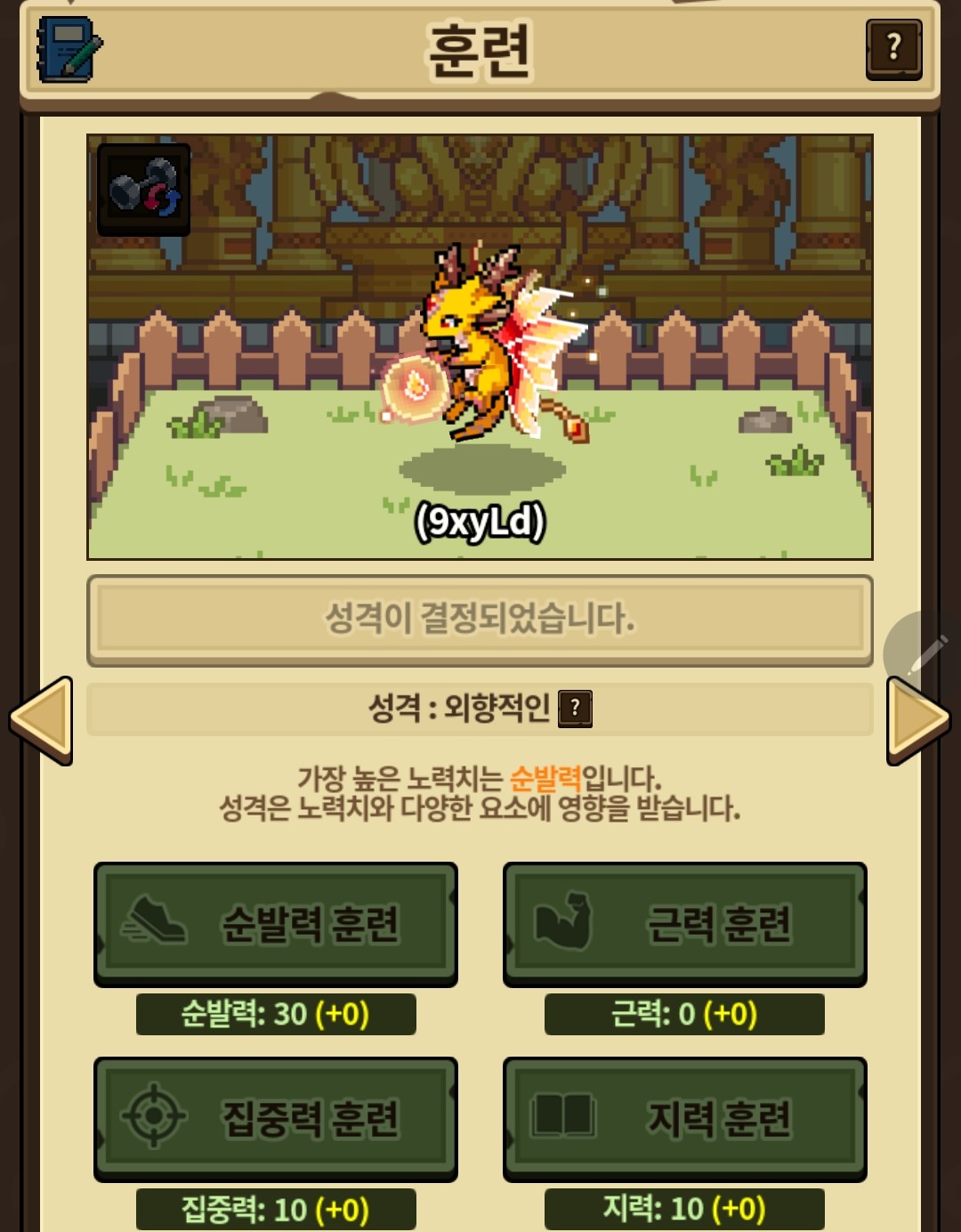Go to previous dragon with left arrow
The height and width of the screenshot is (1232, 961).
[42, 720]
